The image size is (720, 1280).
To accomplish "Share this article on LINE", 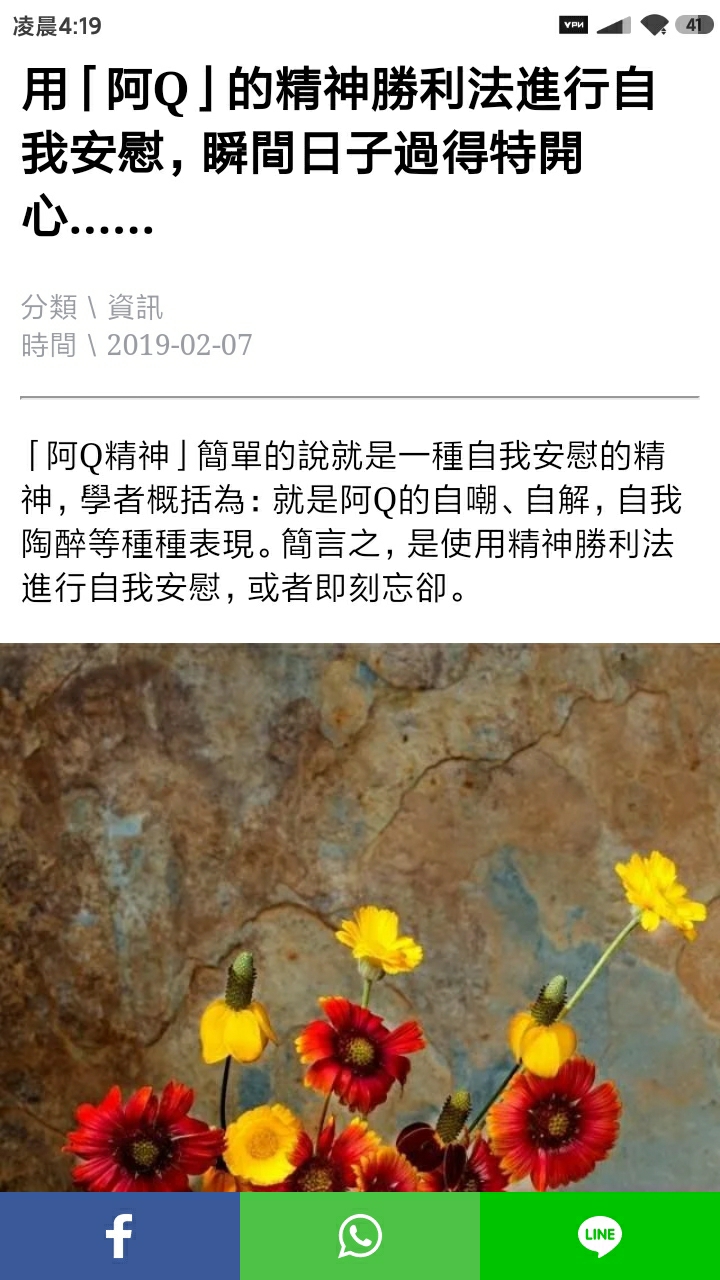I will [600, 1236].
